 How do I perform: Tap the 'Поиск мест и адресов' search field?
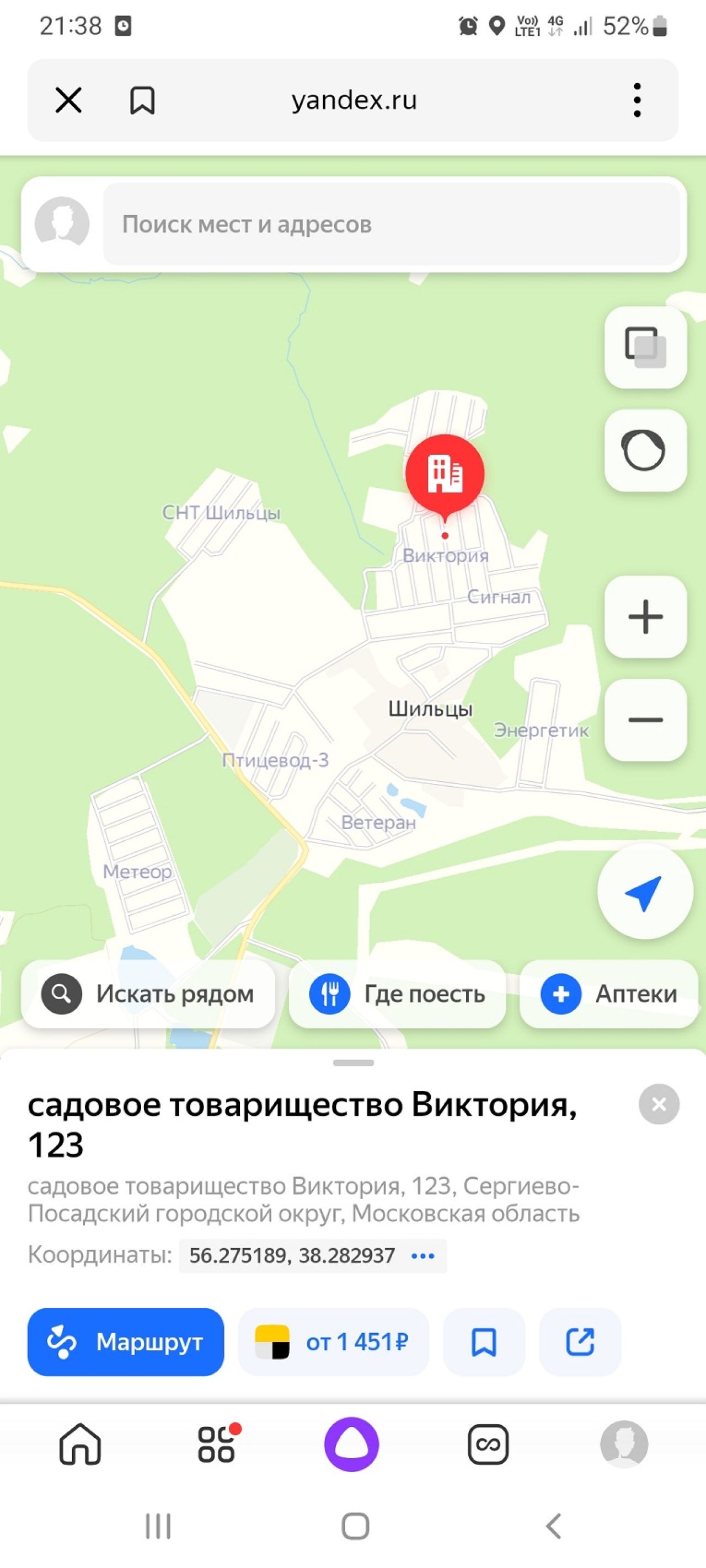click(x=391, y=224)
